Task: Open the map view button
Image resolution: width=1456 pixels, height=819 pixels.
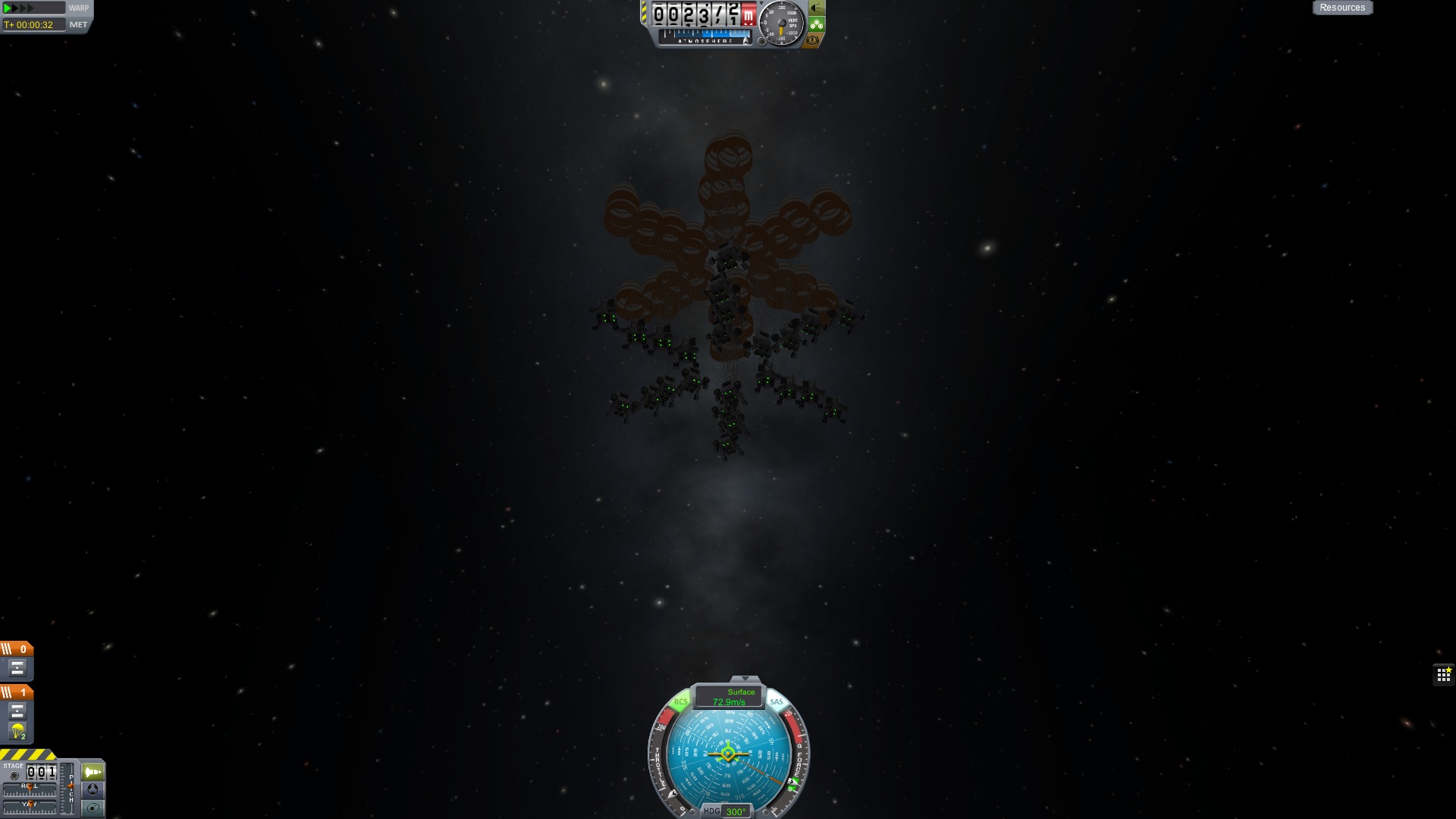Action: [93, 808]
